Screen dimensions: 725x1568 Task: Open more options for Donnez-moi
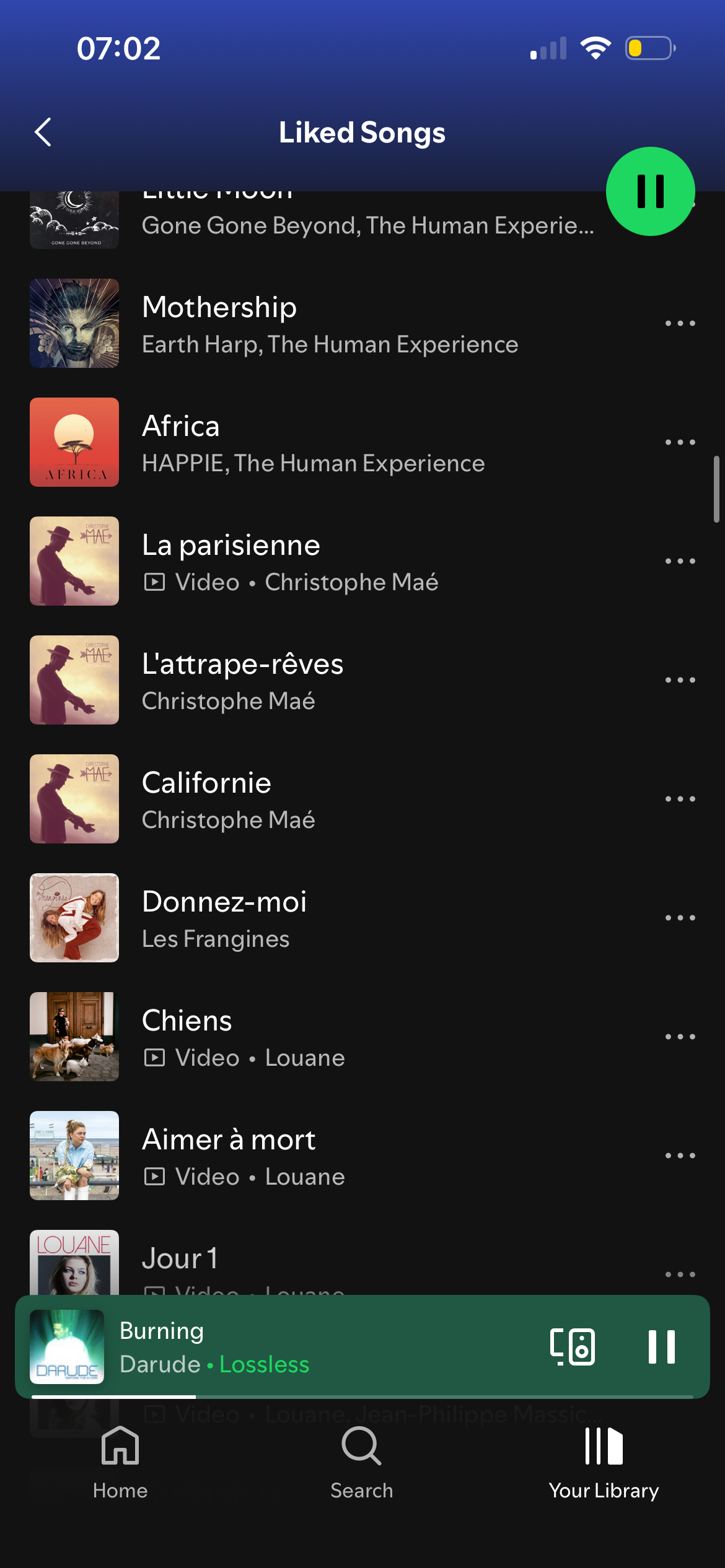click(680, 918)
